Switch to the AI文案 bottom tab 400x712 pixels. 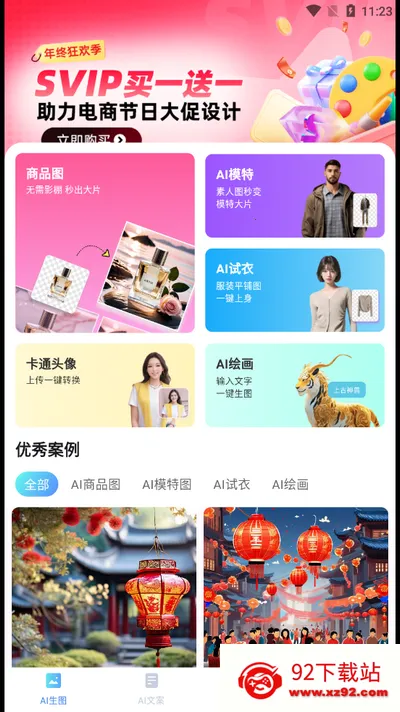point(151,688)
